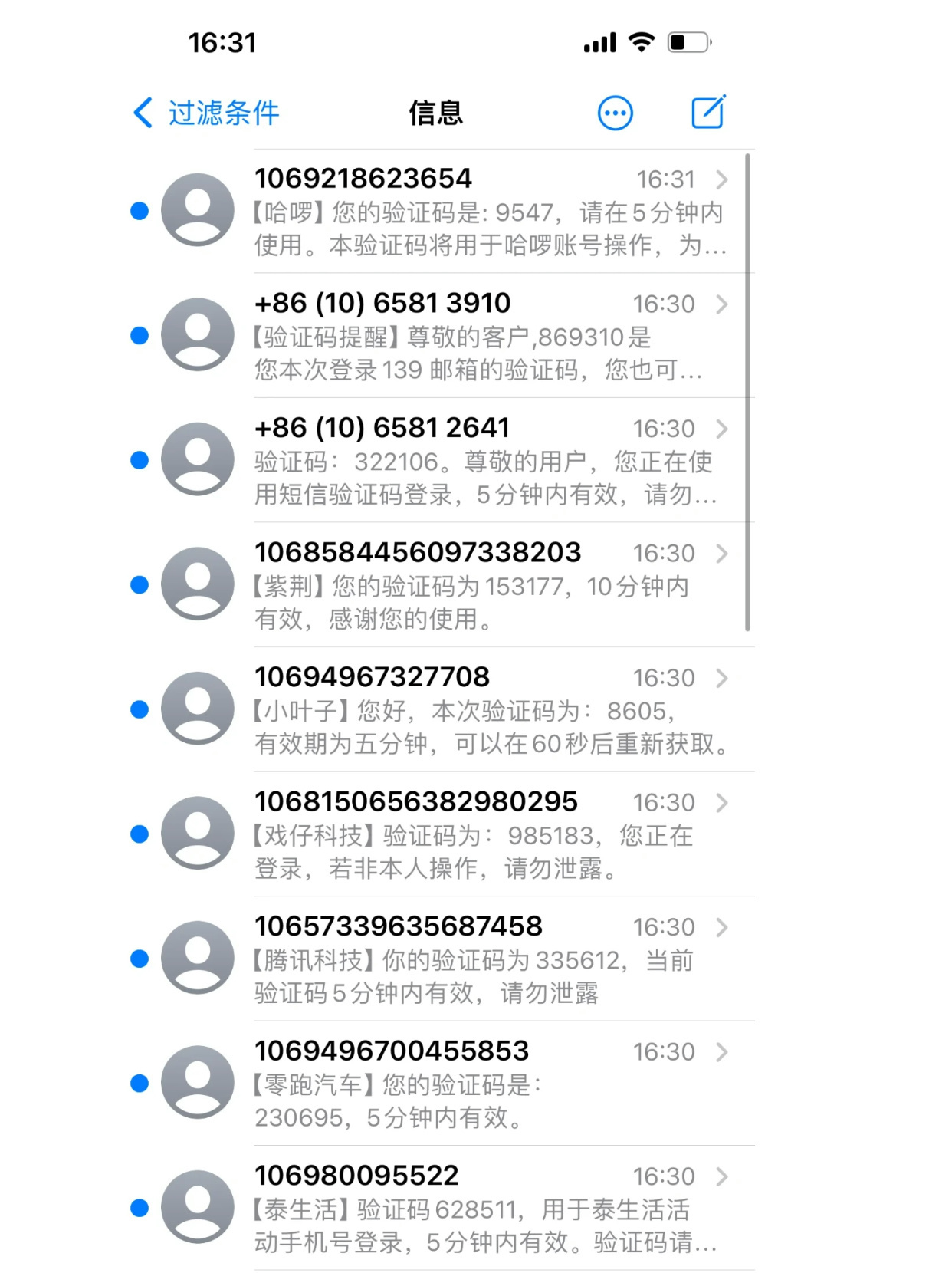Open the thread from +86 (10) 6581 3910

coord(489,337)
